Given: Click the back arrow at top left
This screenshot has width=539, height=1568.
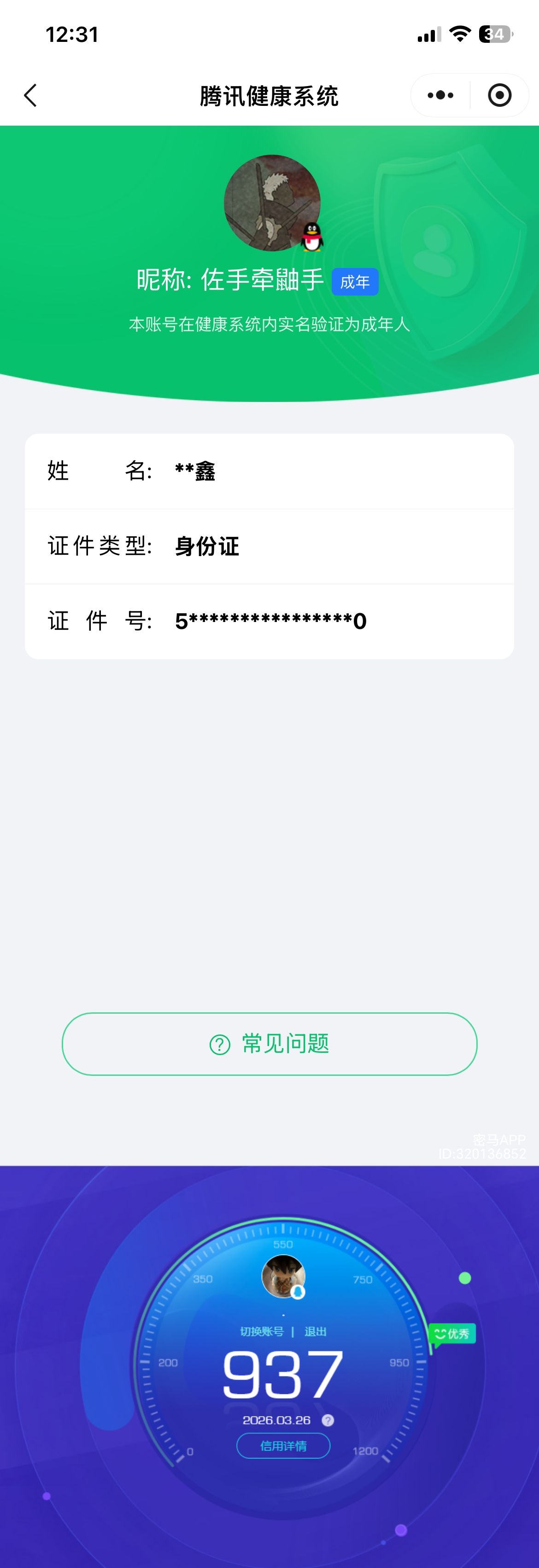Looking at the screenshot, I should click(x=30, y=96).
